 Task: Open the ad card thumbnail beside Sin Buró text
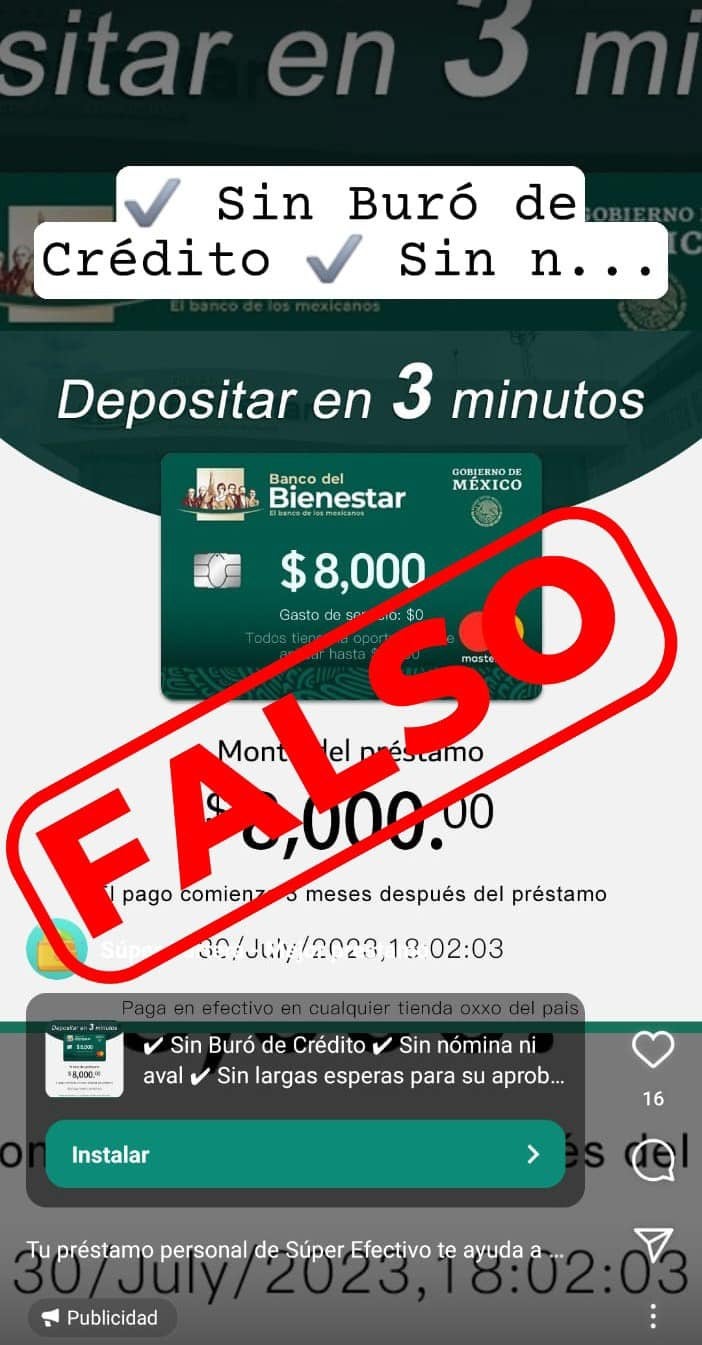pos(84,1058)
